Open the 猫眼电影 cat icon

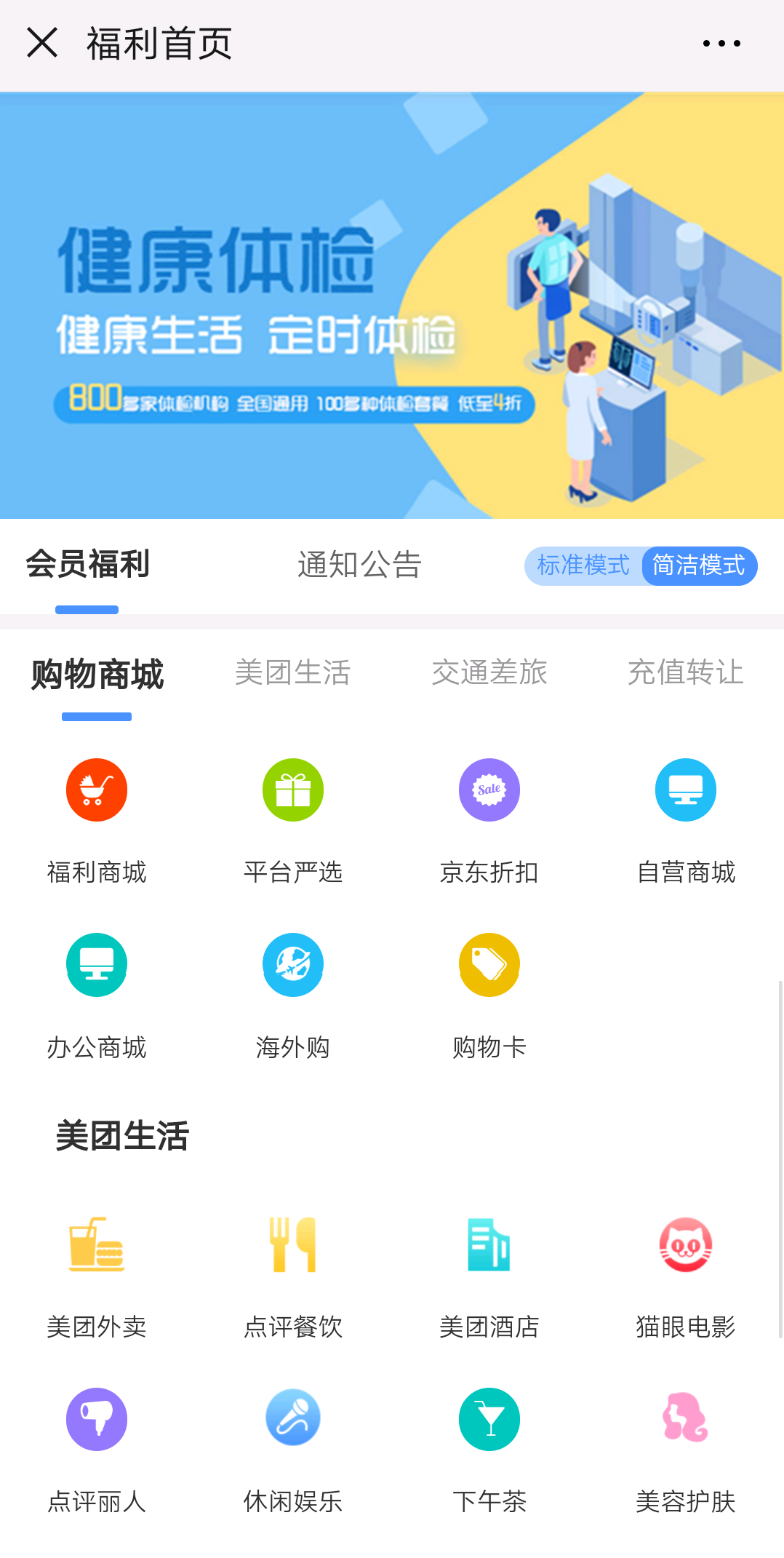coord(685,1244)
